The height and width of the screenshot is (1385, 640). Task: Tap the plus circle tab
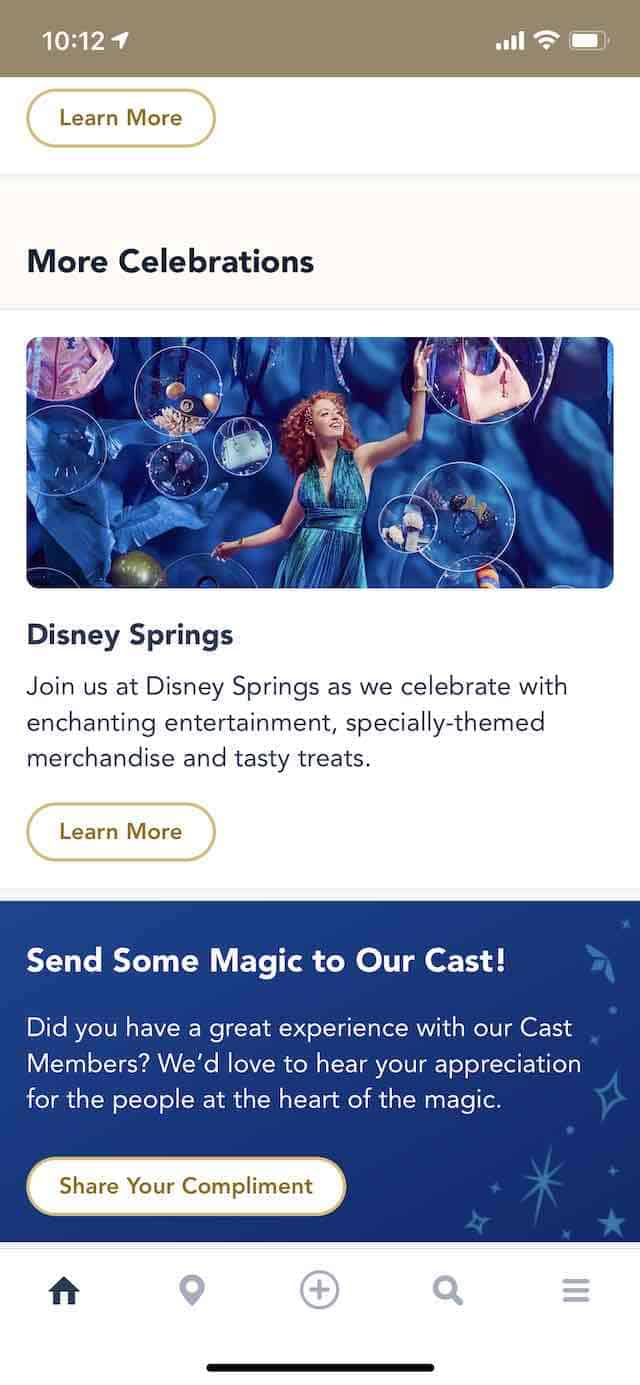[x=320, y=1291]
